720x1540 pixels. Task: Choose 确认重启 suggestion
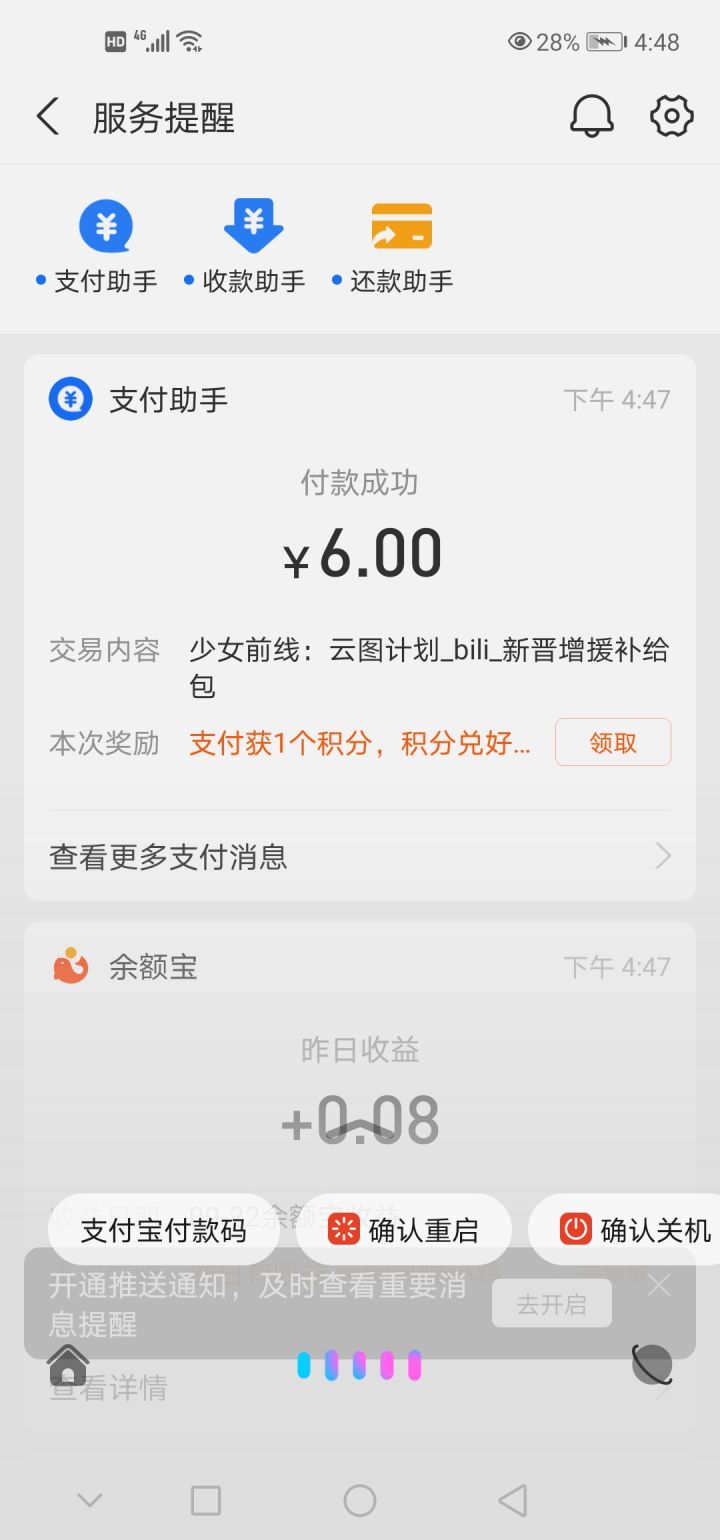click(404, 1230)
